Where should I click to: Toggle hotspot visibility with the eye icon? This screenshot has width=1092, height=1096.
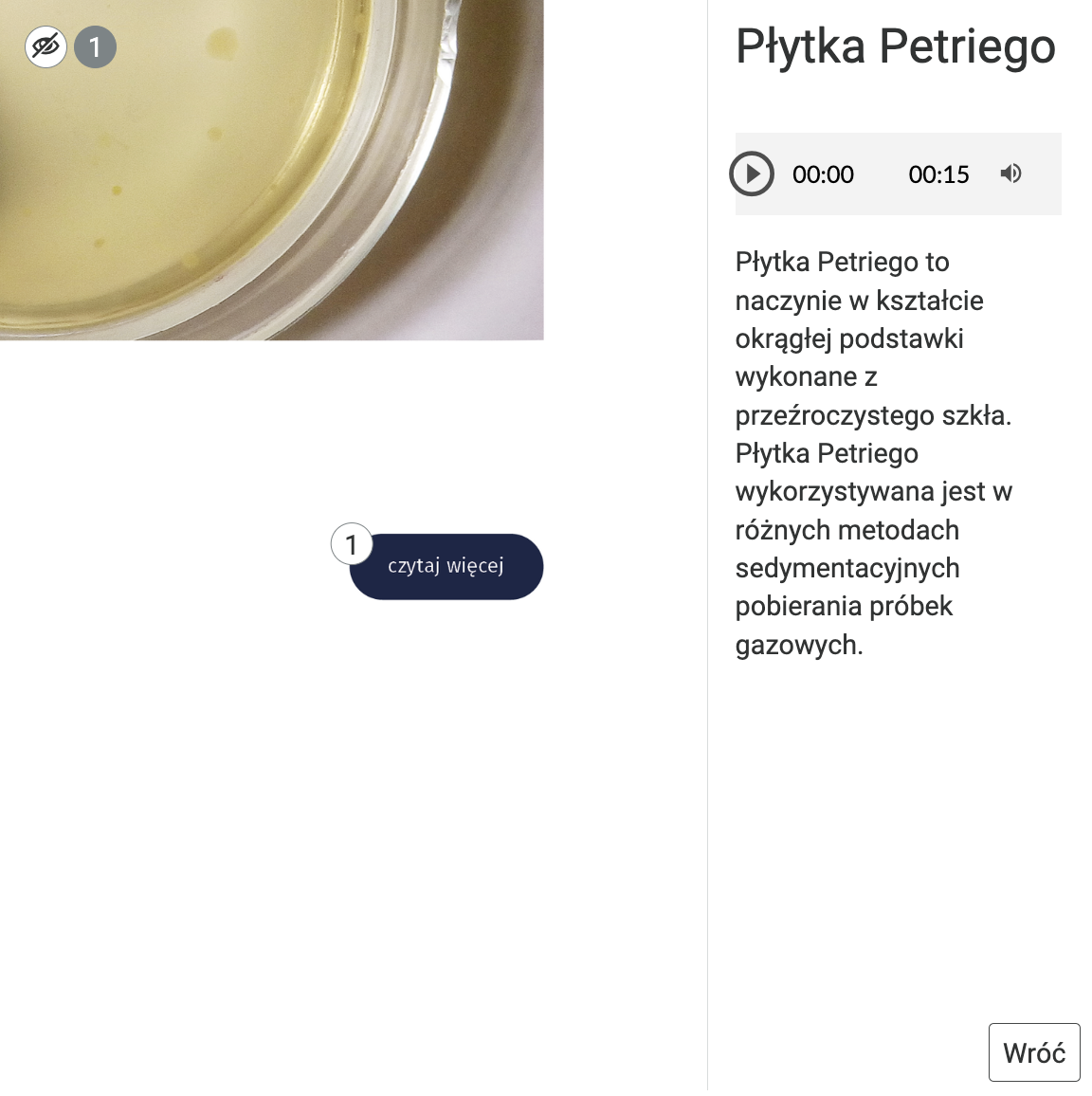tap(45, 46)
